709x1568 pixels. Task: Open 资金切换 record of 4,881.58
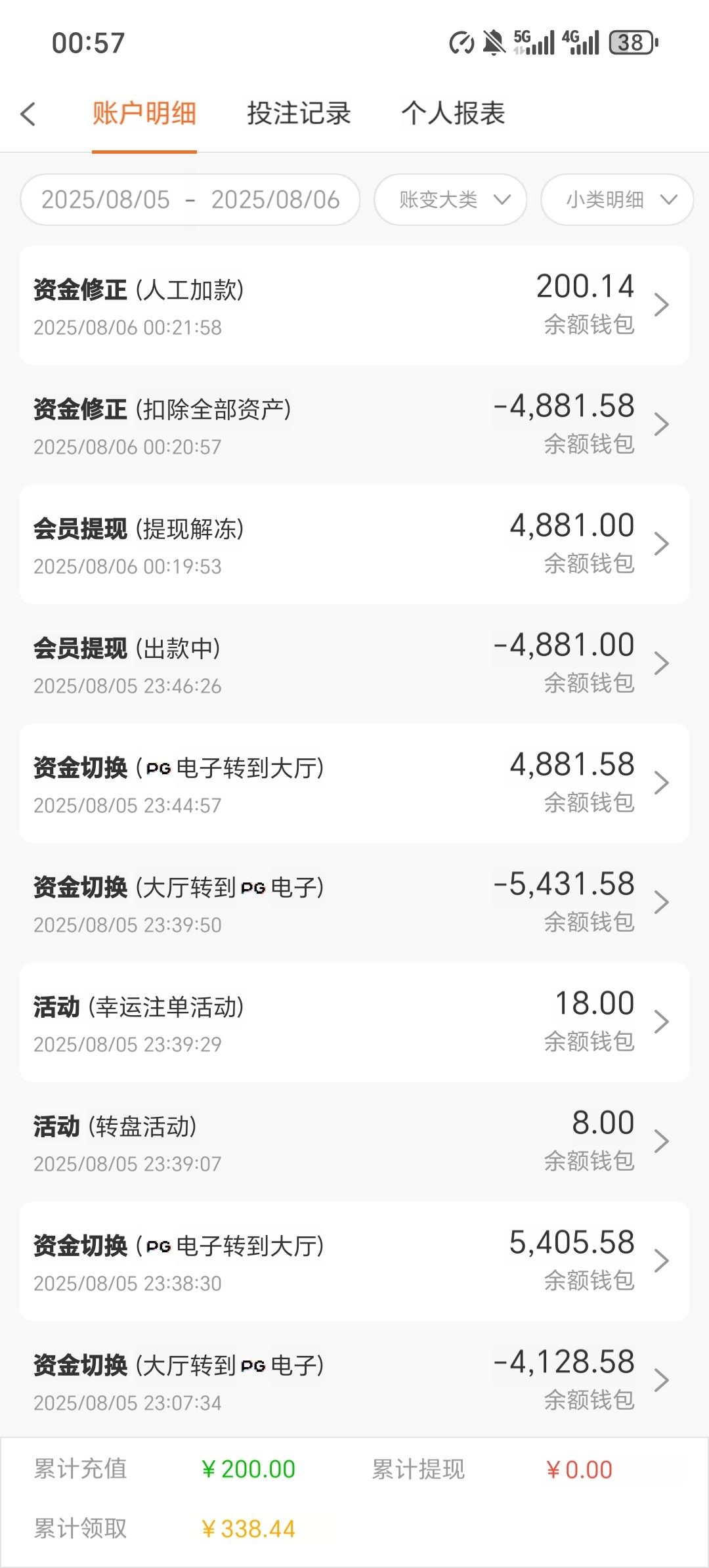pos(354,783)
